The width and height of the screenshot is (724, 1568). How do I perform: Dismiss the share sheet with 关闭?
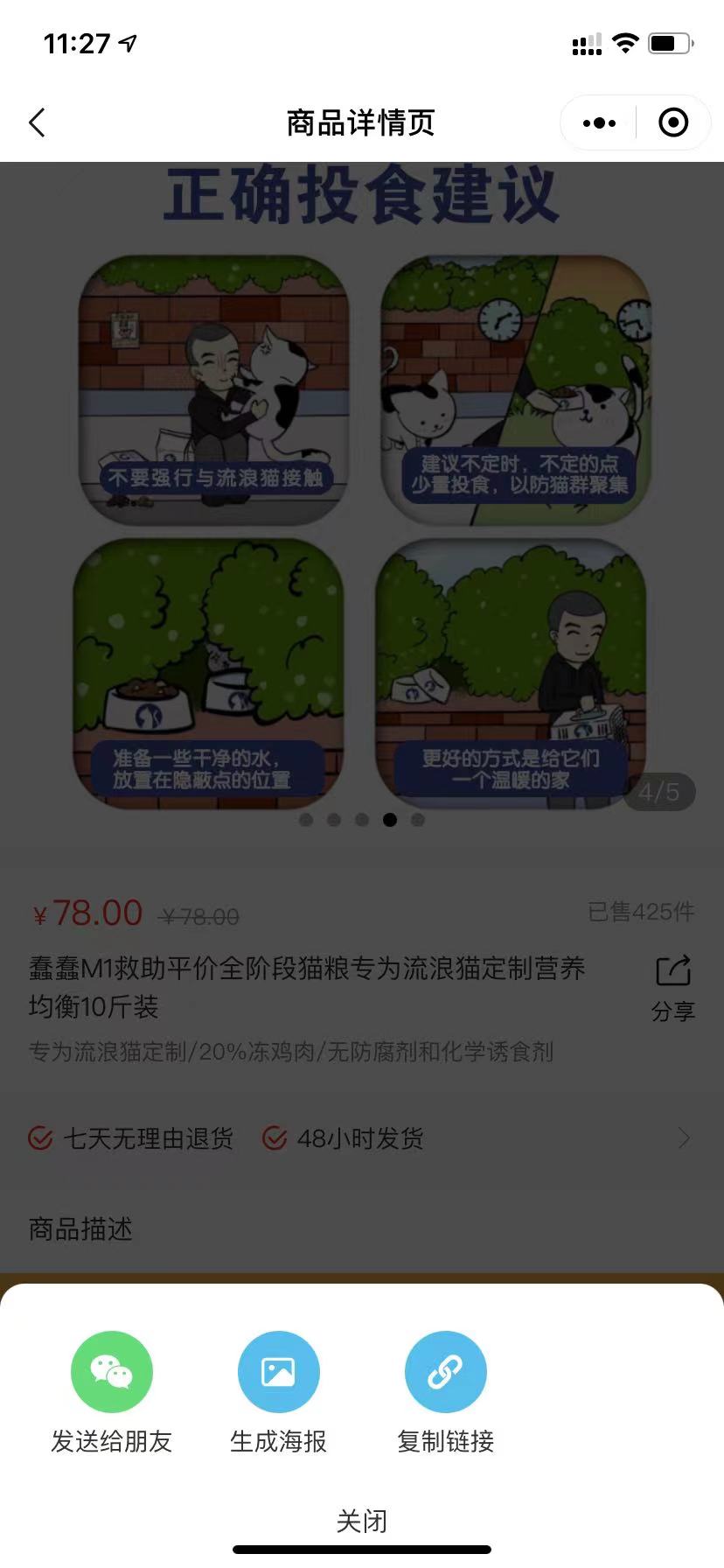[361, 1521]
